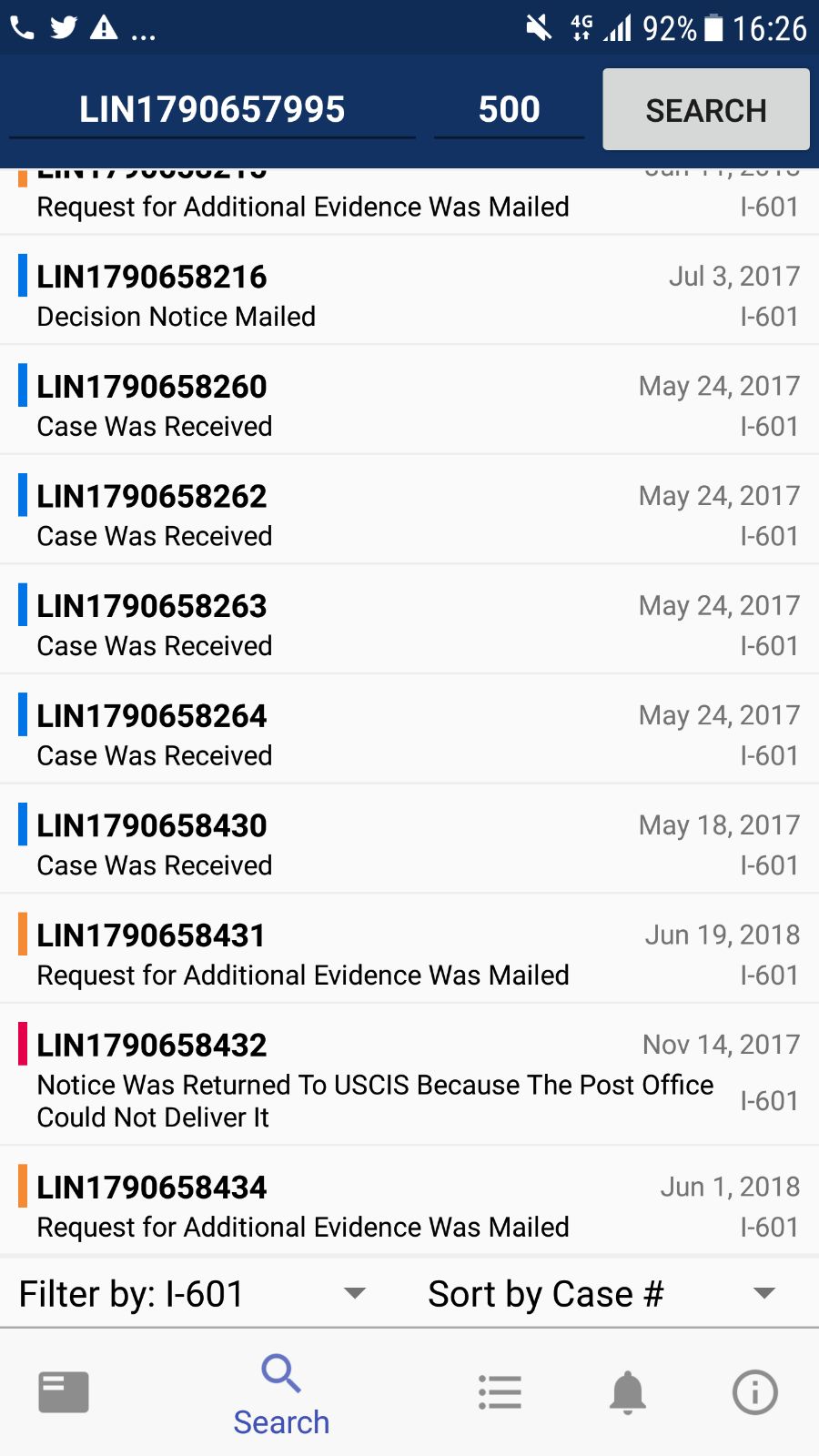
Task: Open case LIN1790658262
Action: [x=409, y=511]
